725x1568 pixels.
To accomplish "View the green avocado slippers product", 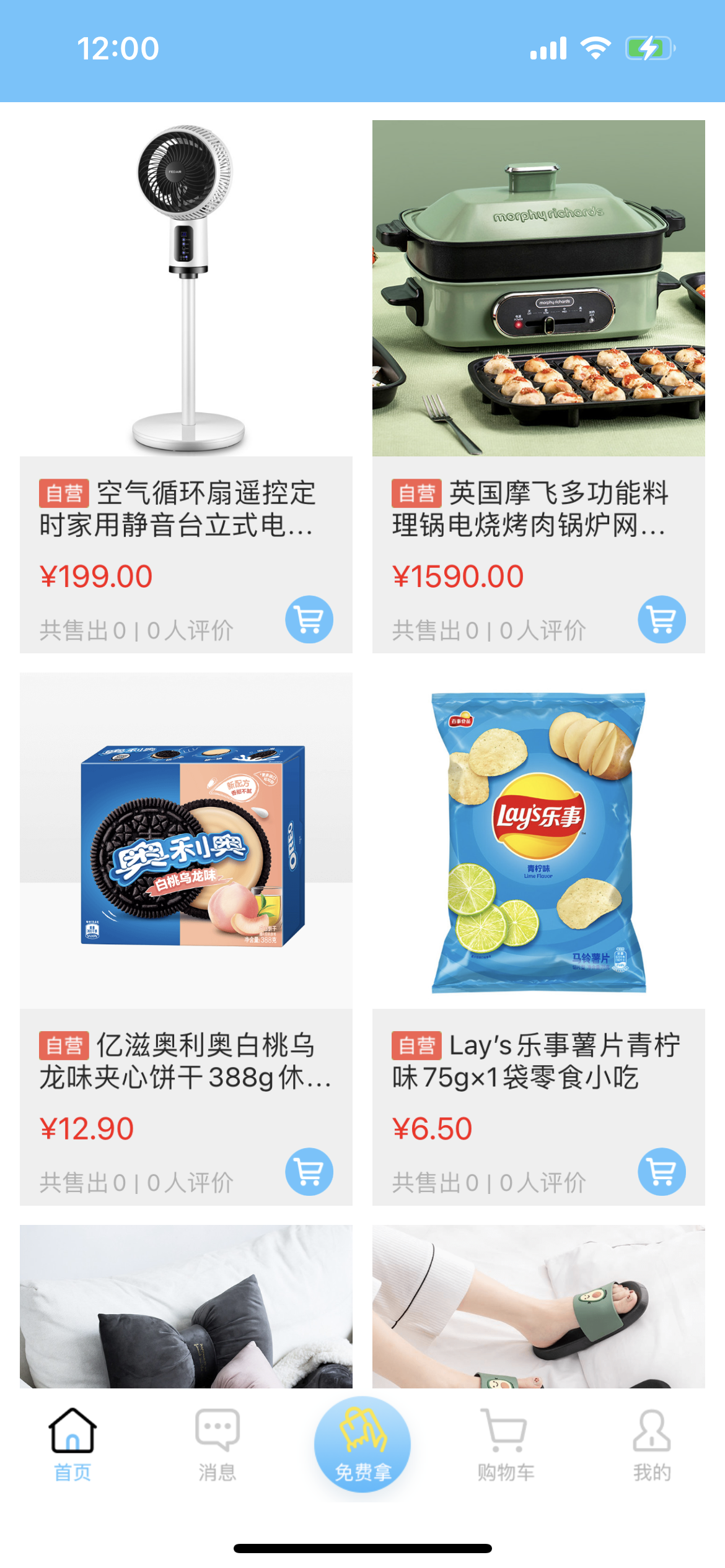I will [538, 1307].
